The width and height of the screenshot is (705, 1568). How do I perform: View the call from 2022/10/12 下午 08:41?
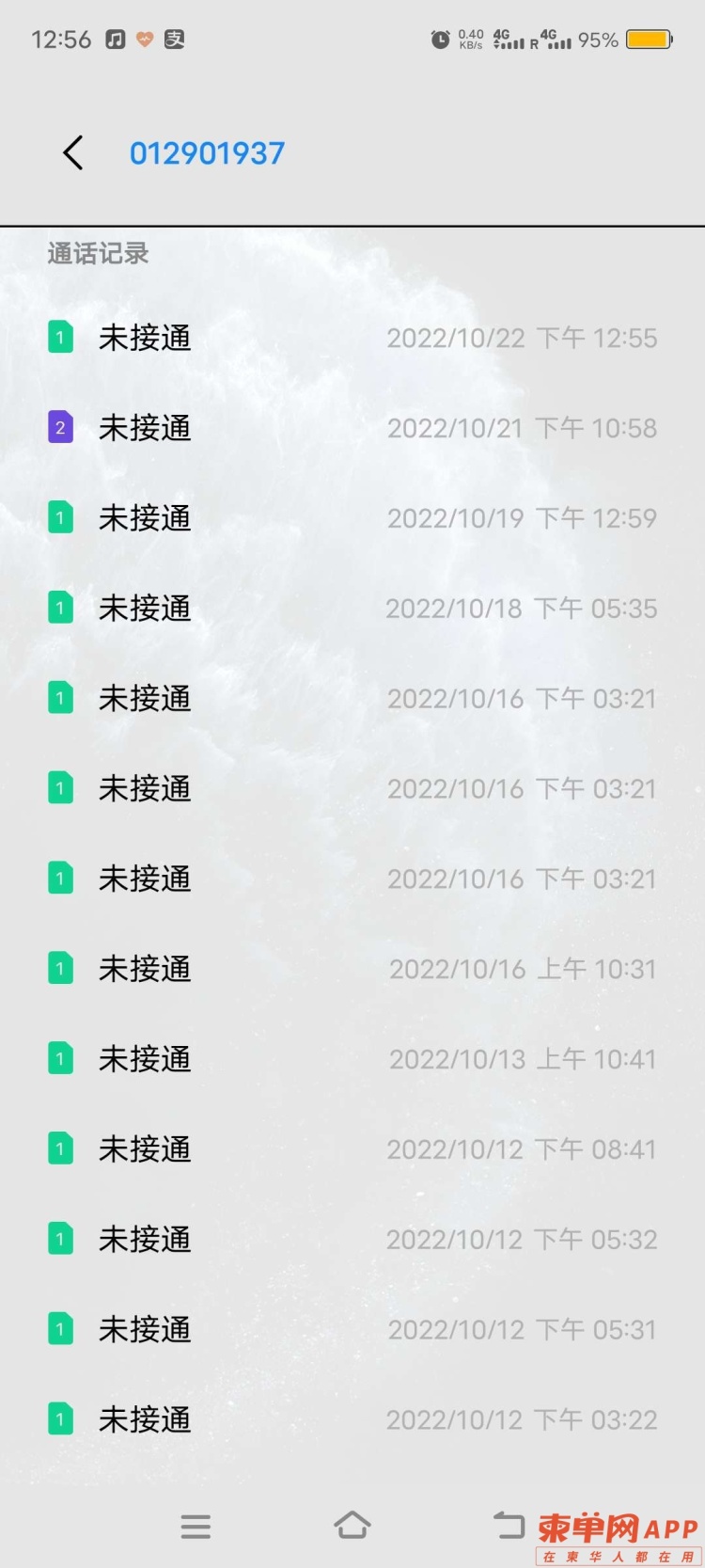[x=352, y=1149]
